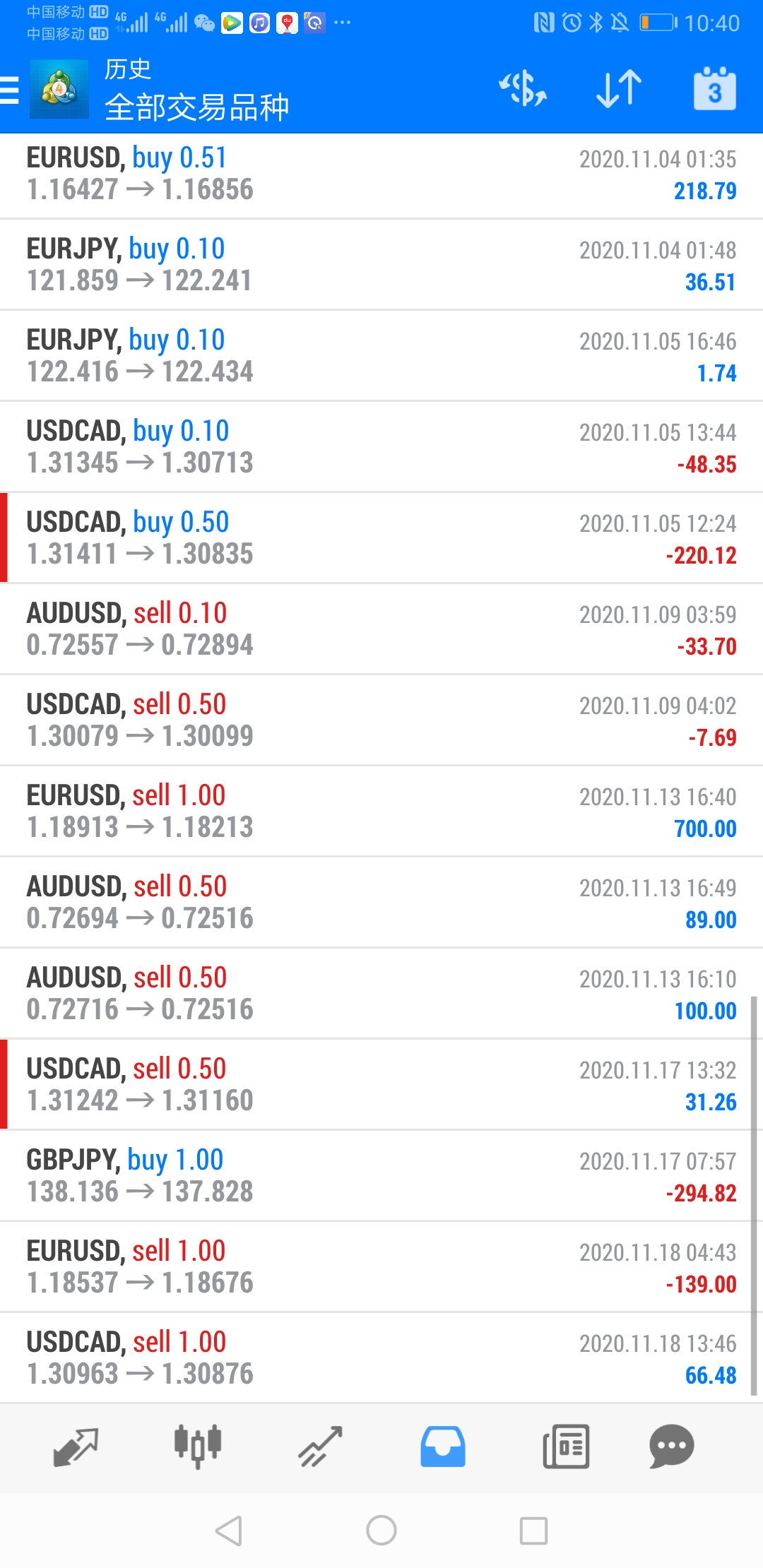Open the symbol filter currency icon
The image size is (763, 1568).
523,89
